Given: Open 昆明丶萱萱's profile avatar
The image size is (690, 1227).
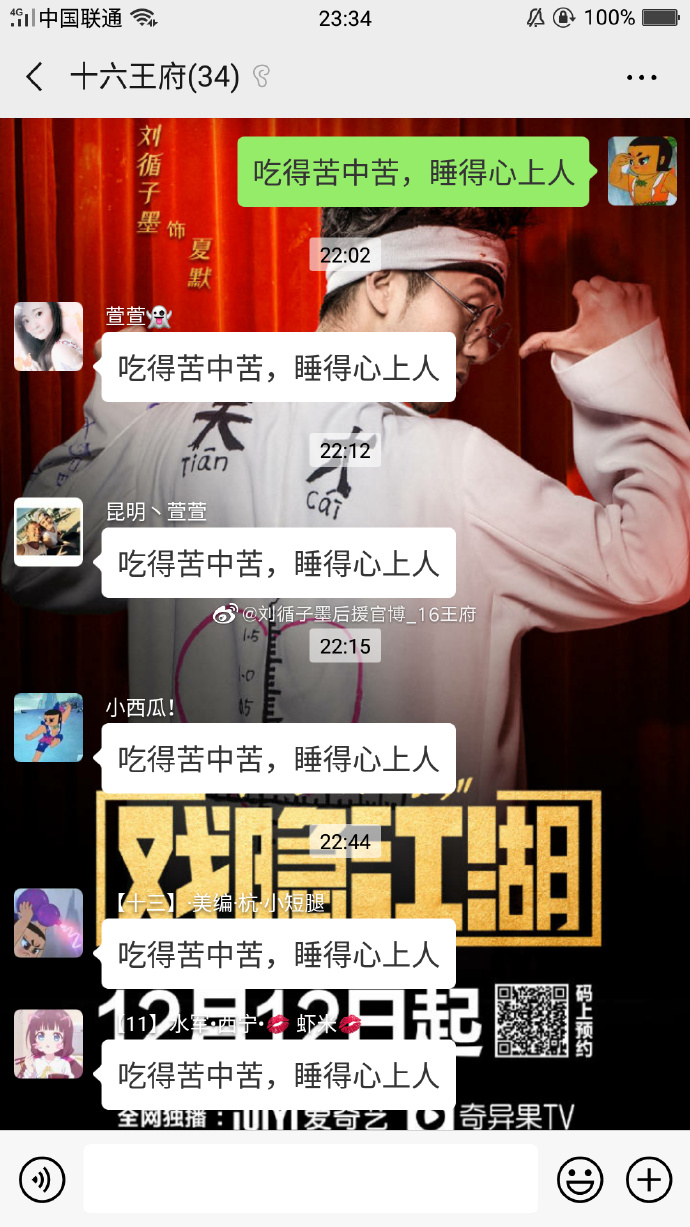Looking at the screenshot, I should click(x=48, y=532).
